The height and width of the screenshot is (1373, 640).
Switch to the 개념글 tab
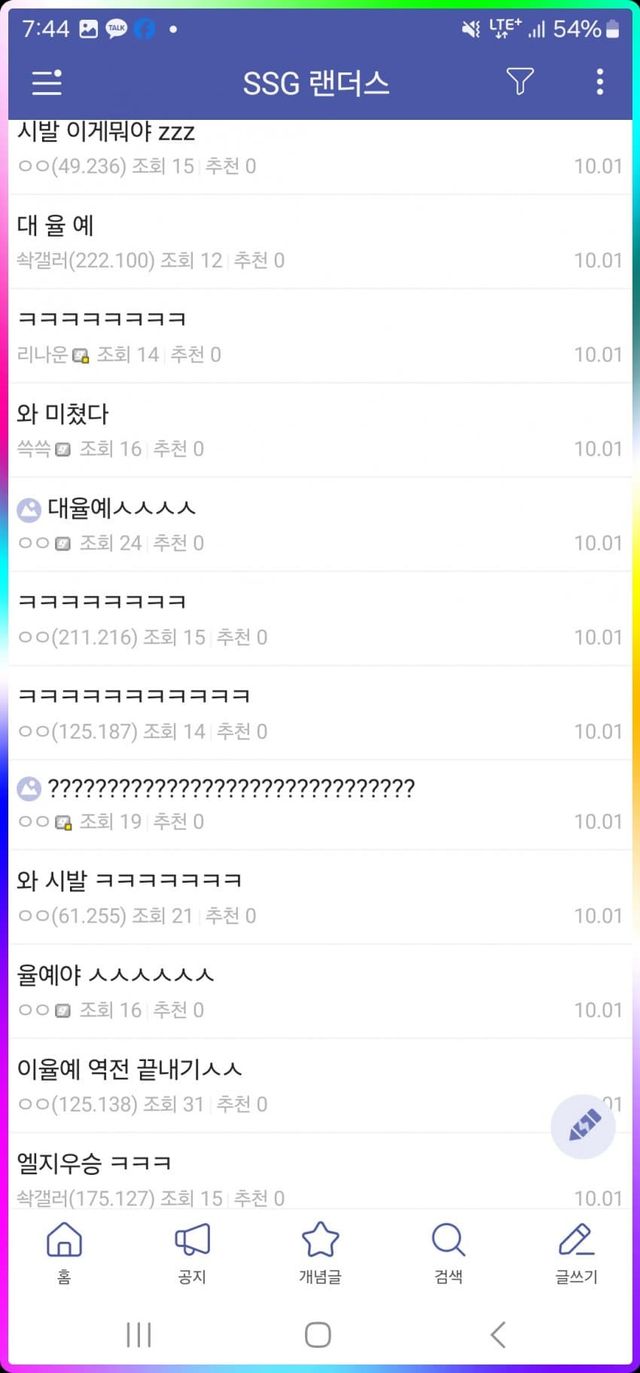[x=320, y=1252]
